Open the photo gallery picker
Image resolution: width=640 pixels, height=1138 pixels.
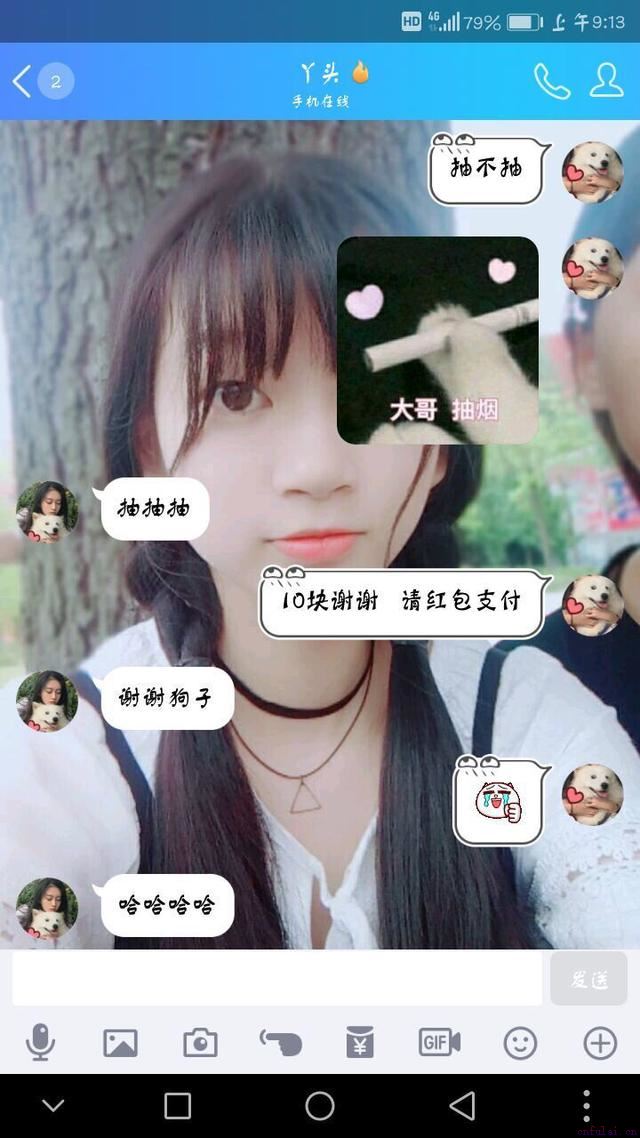pyautogui.click(x=120, y=1043)
